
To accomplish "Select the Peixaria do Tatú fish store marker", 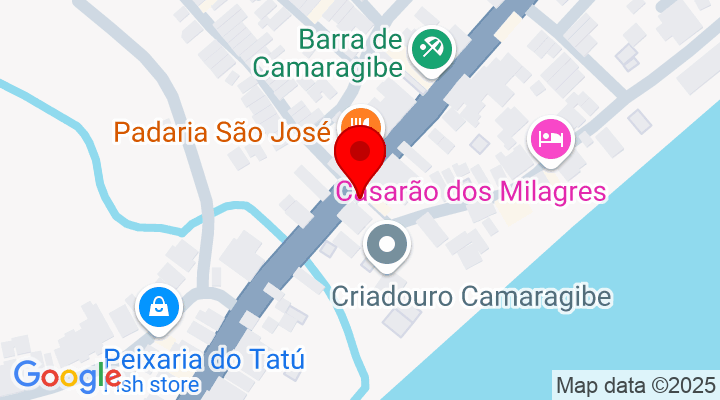I will pyautogui.click(x=159, y=307).
